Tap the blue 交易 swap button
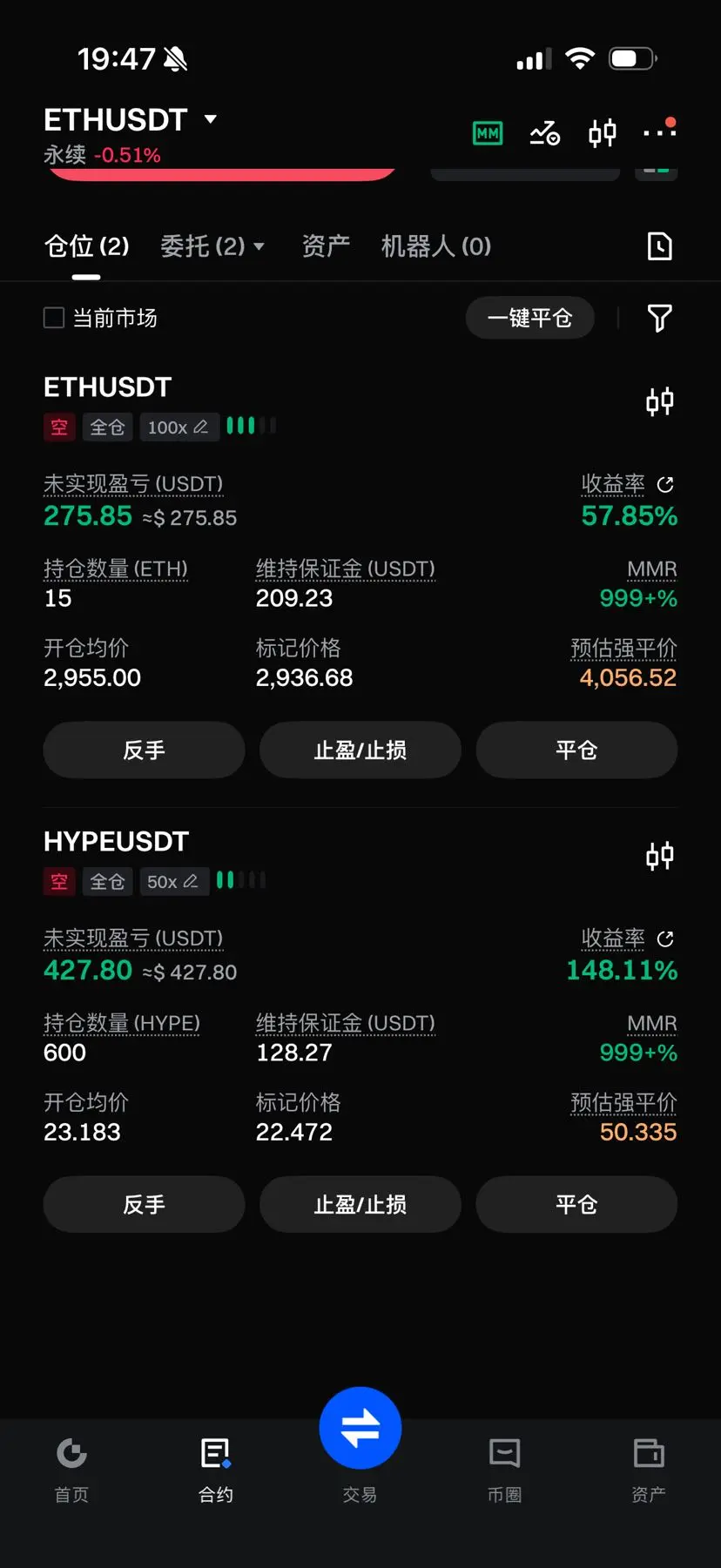 (360, 1428)
